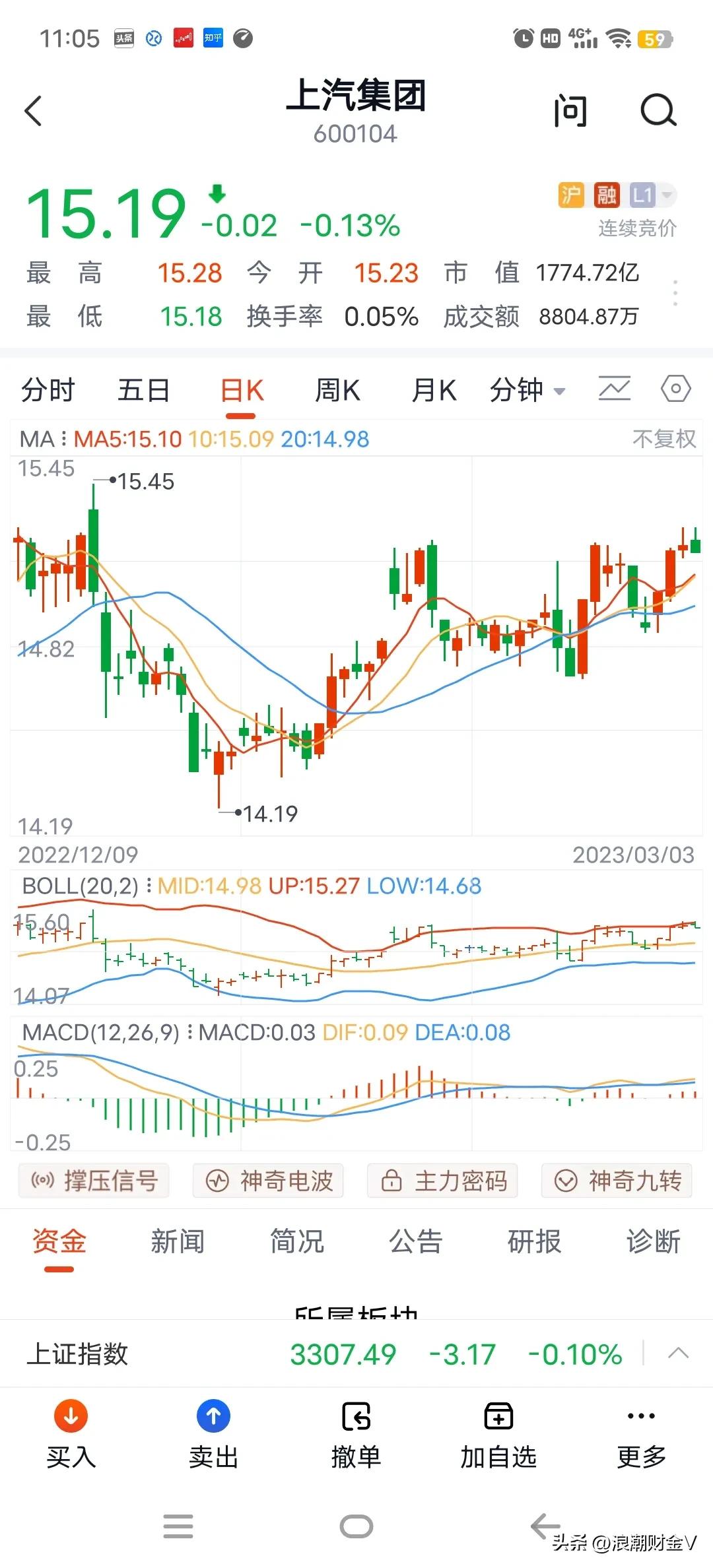
Task: Enable the 撑压信号 support-pressure signal
Action: tap(93, 1181)
